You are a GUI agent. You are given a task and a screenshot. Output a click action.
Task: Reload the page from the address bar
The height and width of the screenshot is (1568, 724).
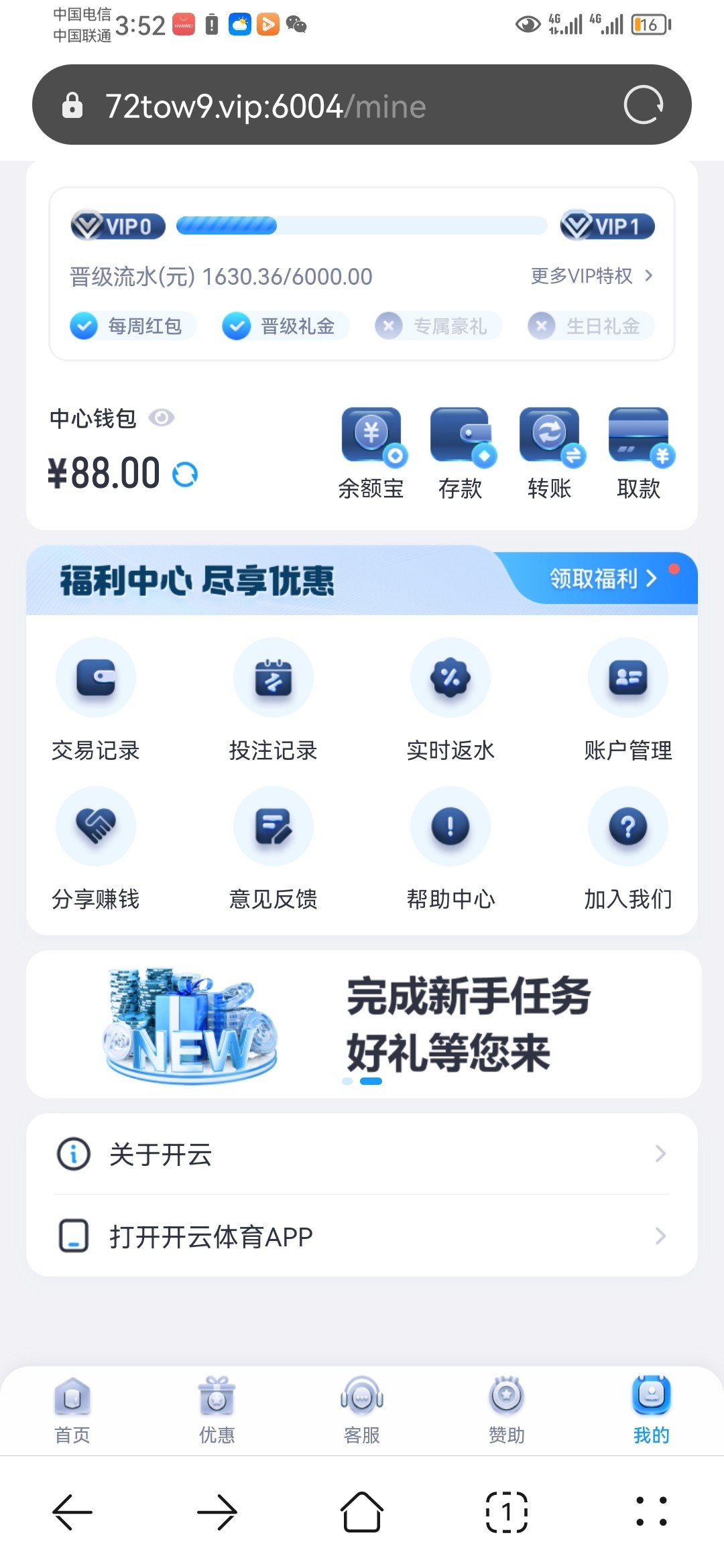click(643, 105)
